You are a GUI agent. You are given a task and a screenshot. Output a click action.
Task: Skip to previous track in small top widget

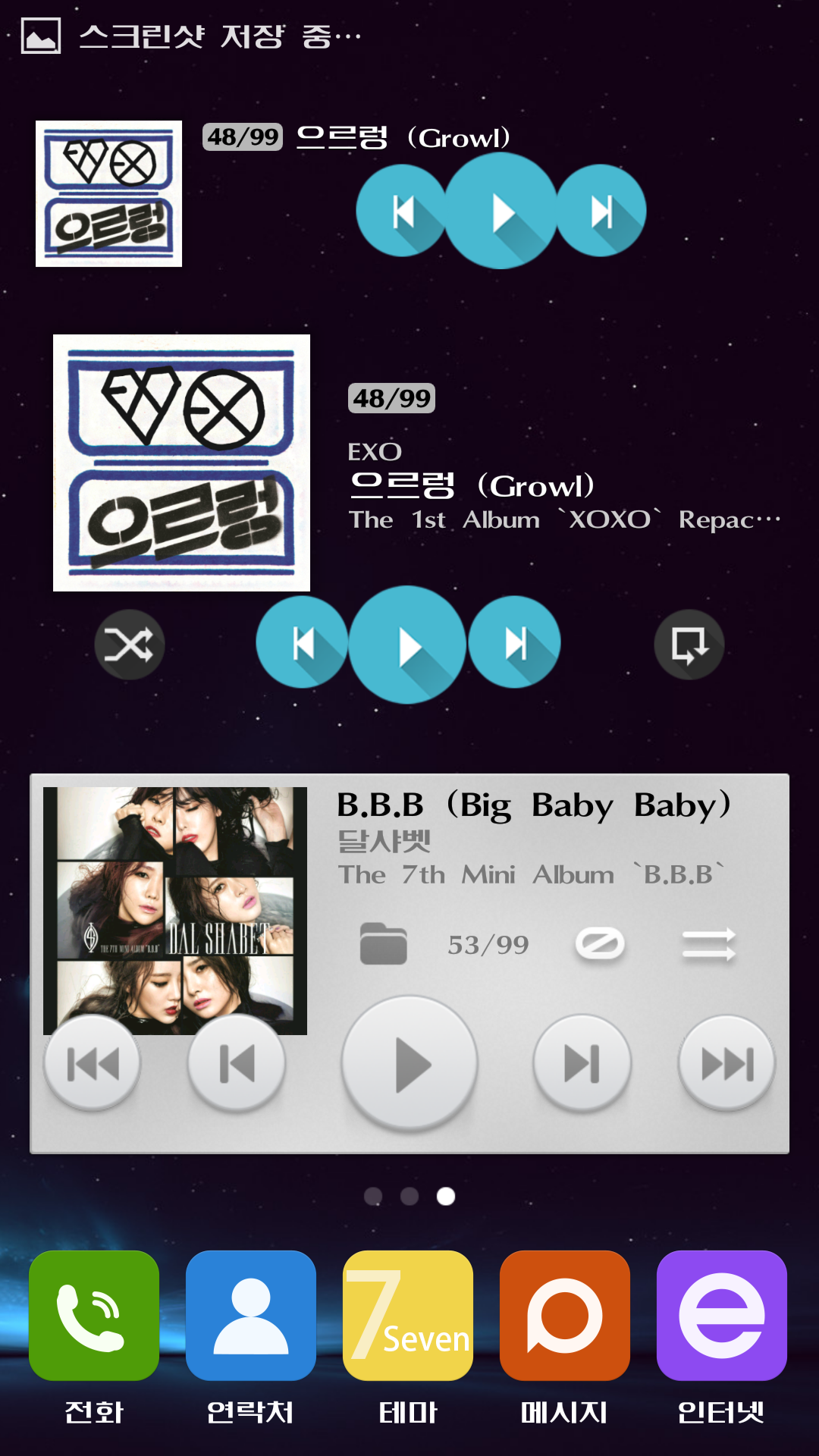coord(402,211)
